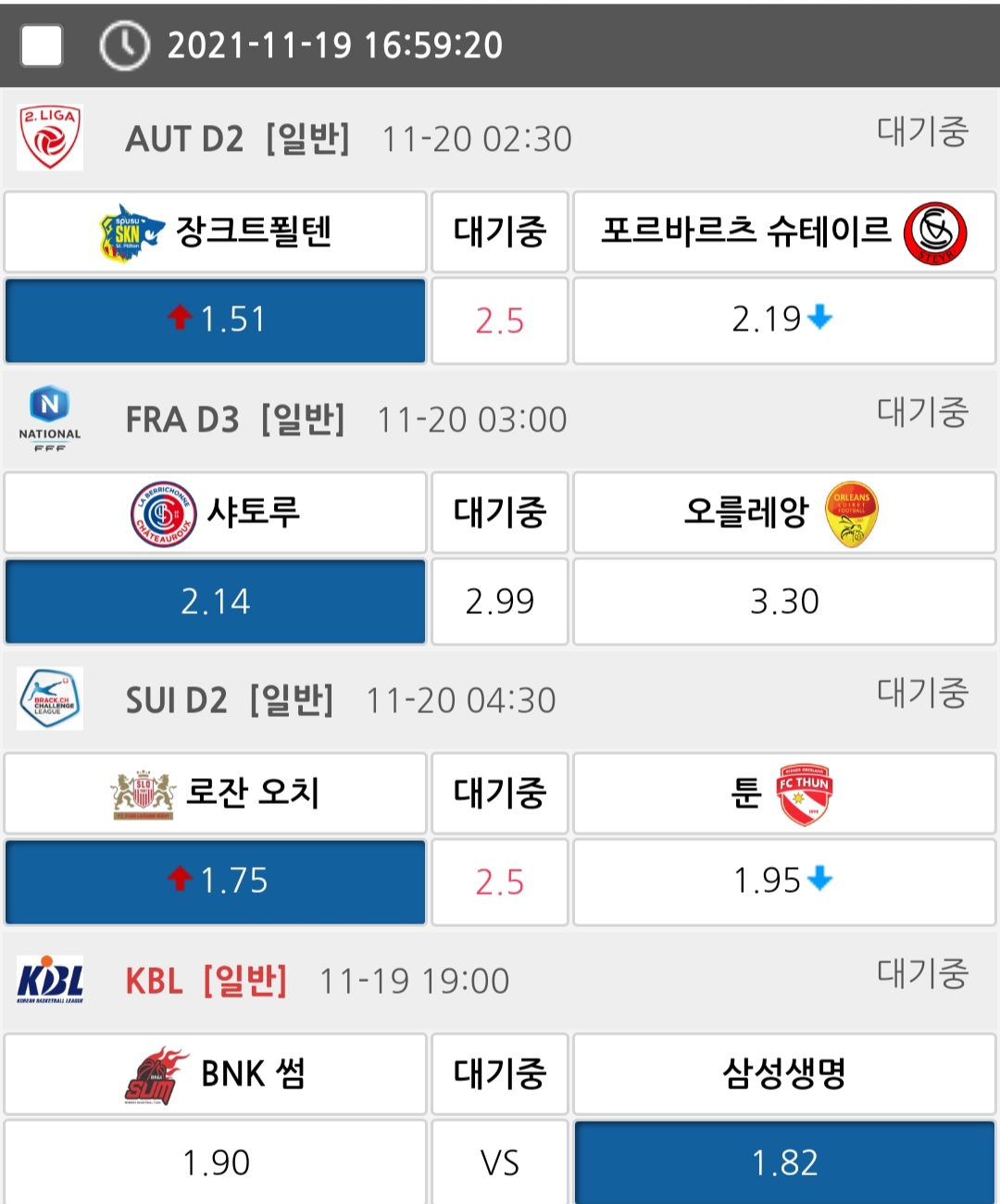This screenshot has height=1204, width=1000.
Task: Tick the checkbox beside 2021-11-19 16:59:20
Action: coord(42,45)
